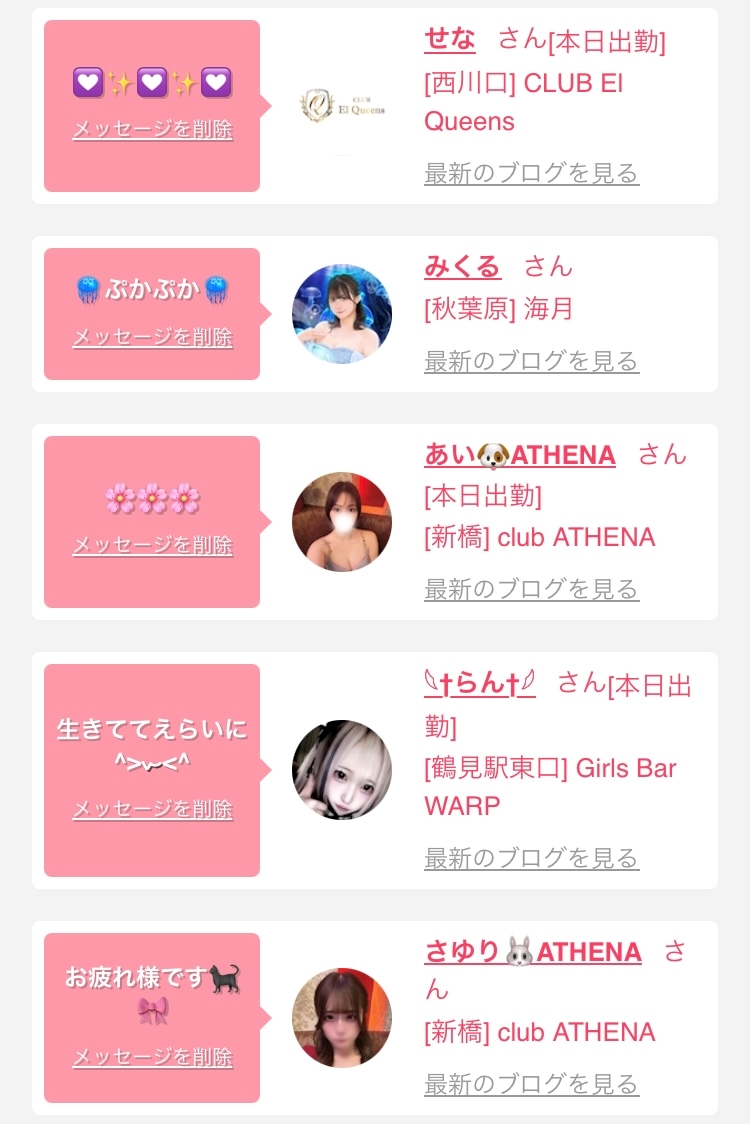The width and height of the screenshot is (750, 1124).
Task: Delete the purple hearts message to せな
Action: (153, 129)
